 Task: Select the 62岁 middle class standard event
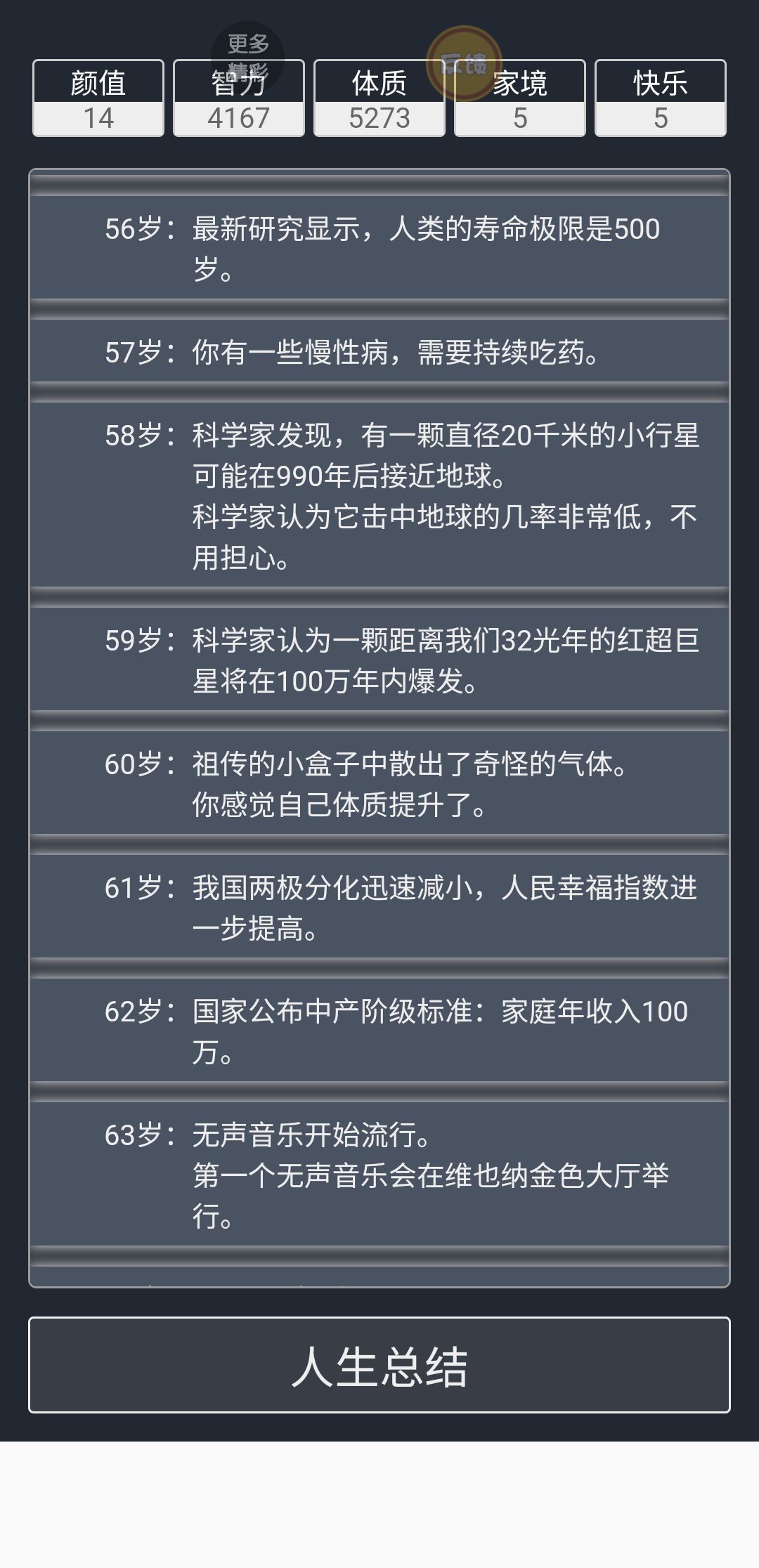(379, 1033)
